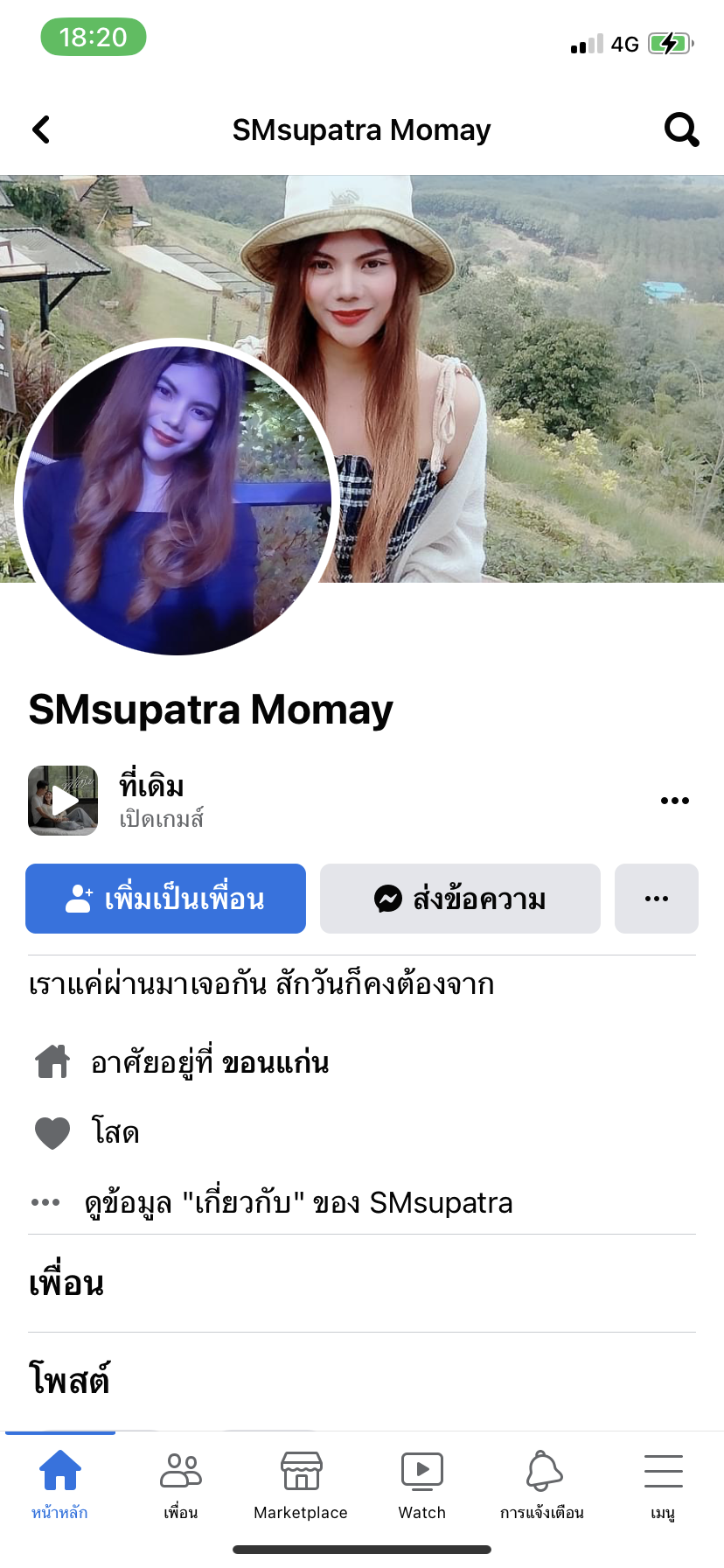Send a message via ส่งข้อความ
Viewport: 724px width, 1568px height.
pos(460,899)
